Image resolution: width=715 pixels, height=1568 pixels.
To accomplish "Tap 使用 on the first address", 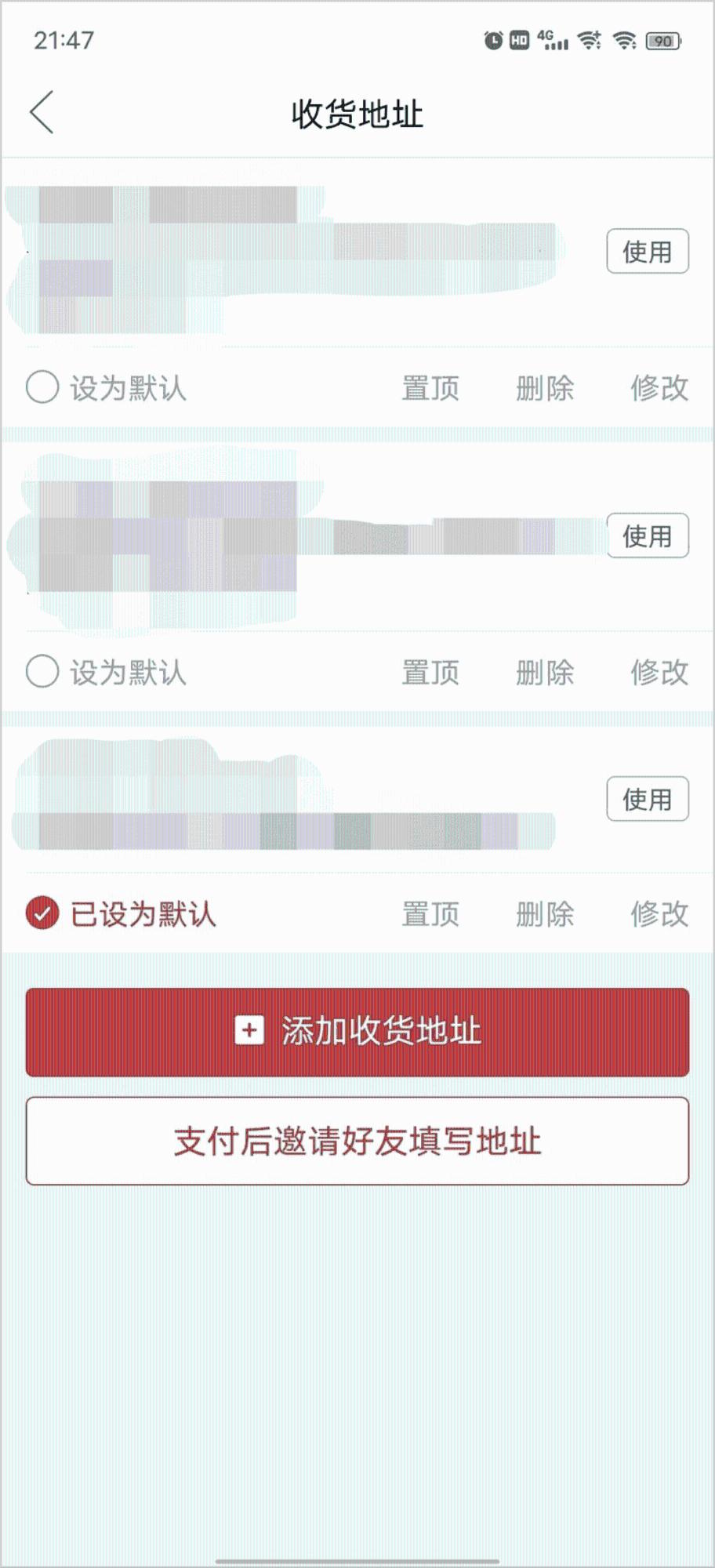I will pos(648,251).
